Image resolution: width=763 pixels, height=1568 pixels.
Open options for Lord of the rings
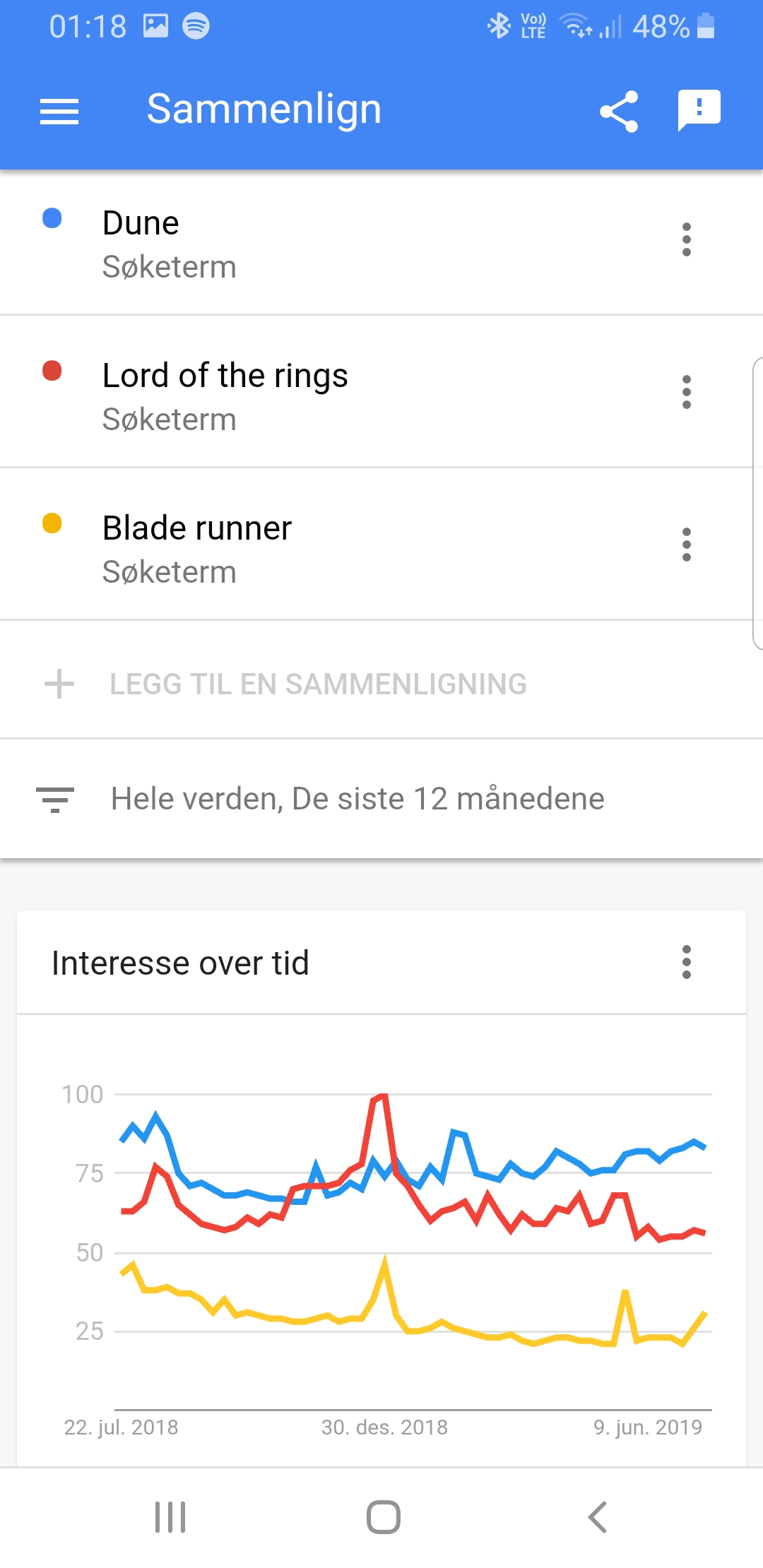[x=686, y=392]
